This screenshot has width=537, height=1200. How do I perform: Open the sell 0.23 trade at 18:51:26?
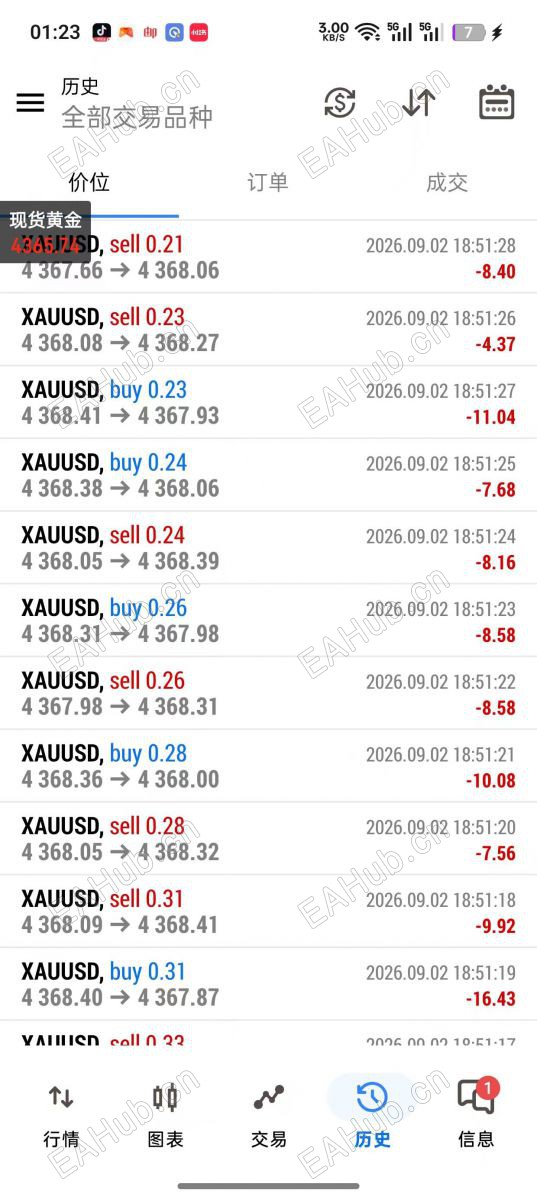pyautogui.click(x=268, y=330)
